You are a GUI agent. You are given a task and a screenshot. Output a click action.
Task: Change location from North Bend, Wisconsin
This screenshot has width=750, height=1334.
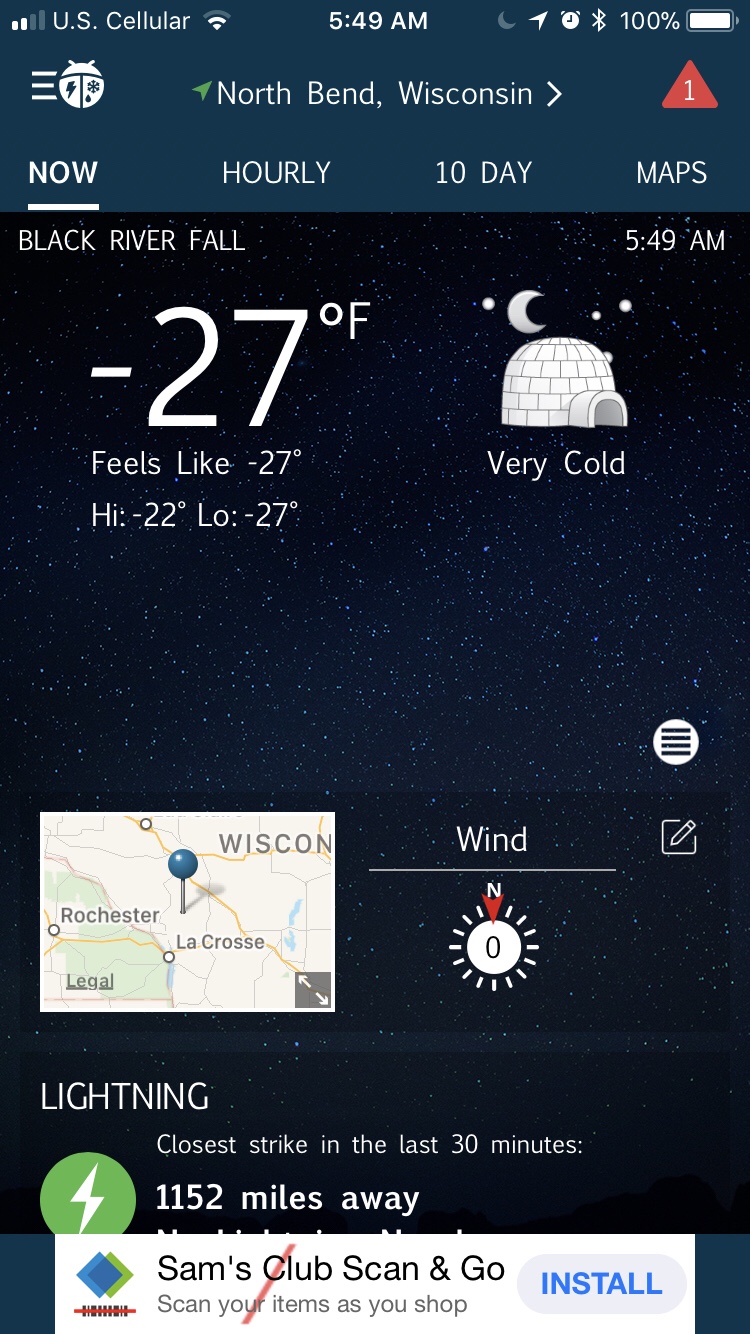click(x=378, y=94)
